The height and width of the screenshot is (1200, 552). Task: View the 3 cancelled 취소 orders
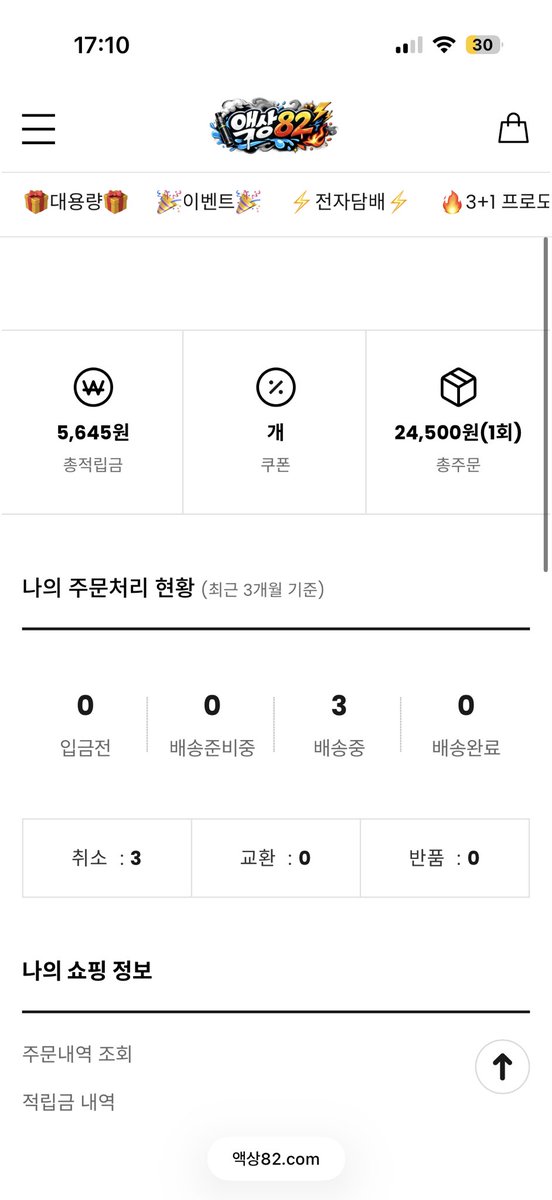107,858
